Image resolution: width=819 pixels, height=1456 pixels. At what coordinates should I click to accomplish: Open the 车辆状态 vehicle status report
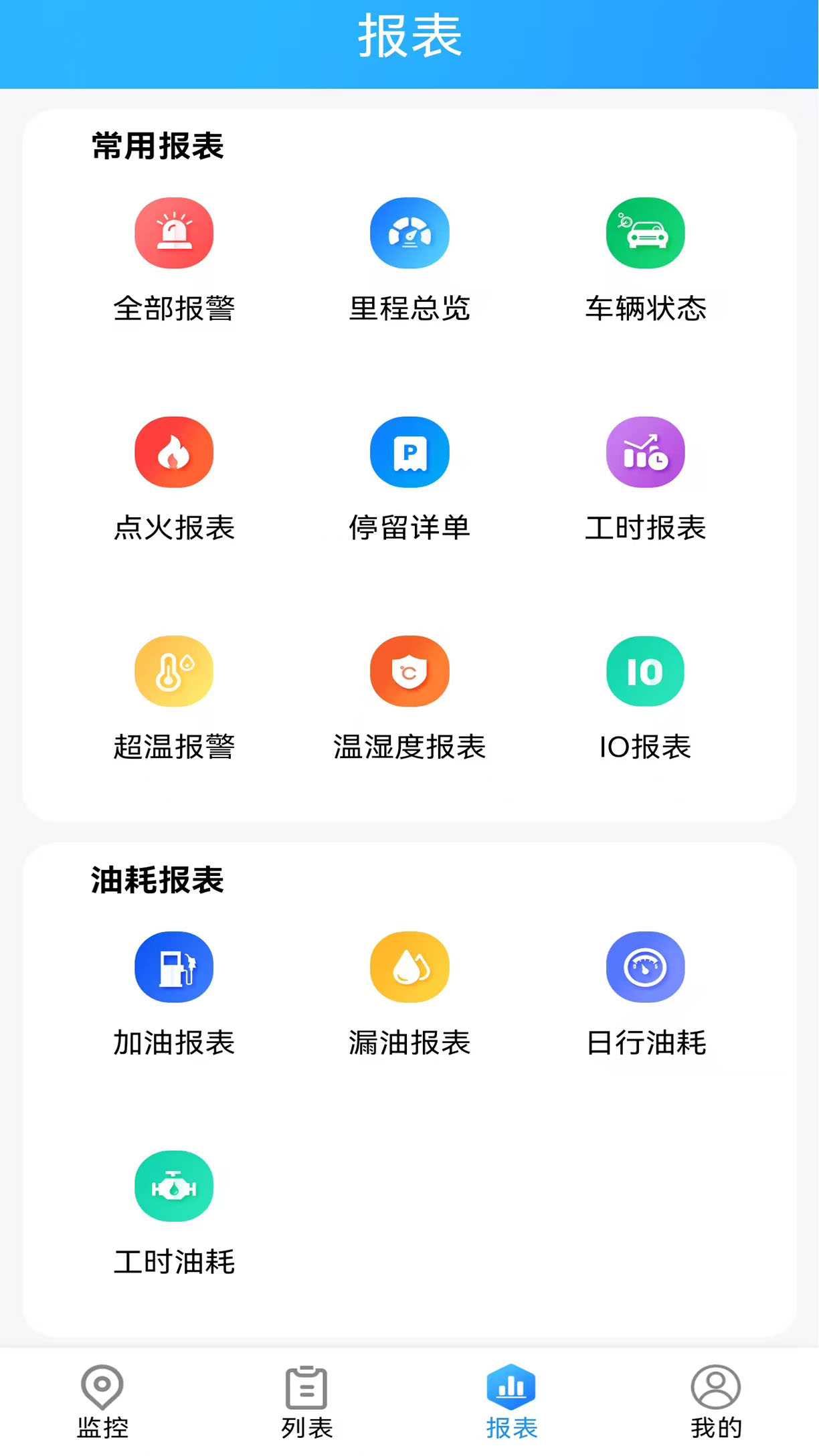pyautogui.click(x=645, y=232)
